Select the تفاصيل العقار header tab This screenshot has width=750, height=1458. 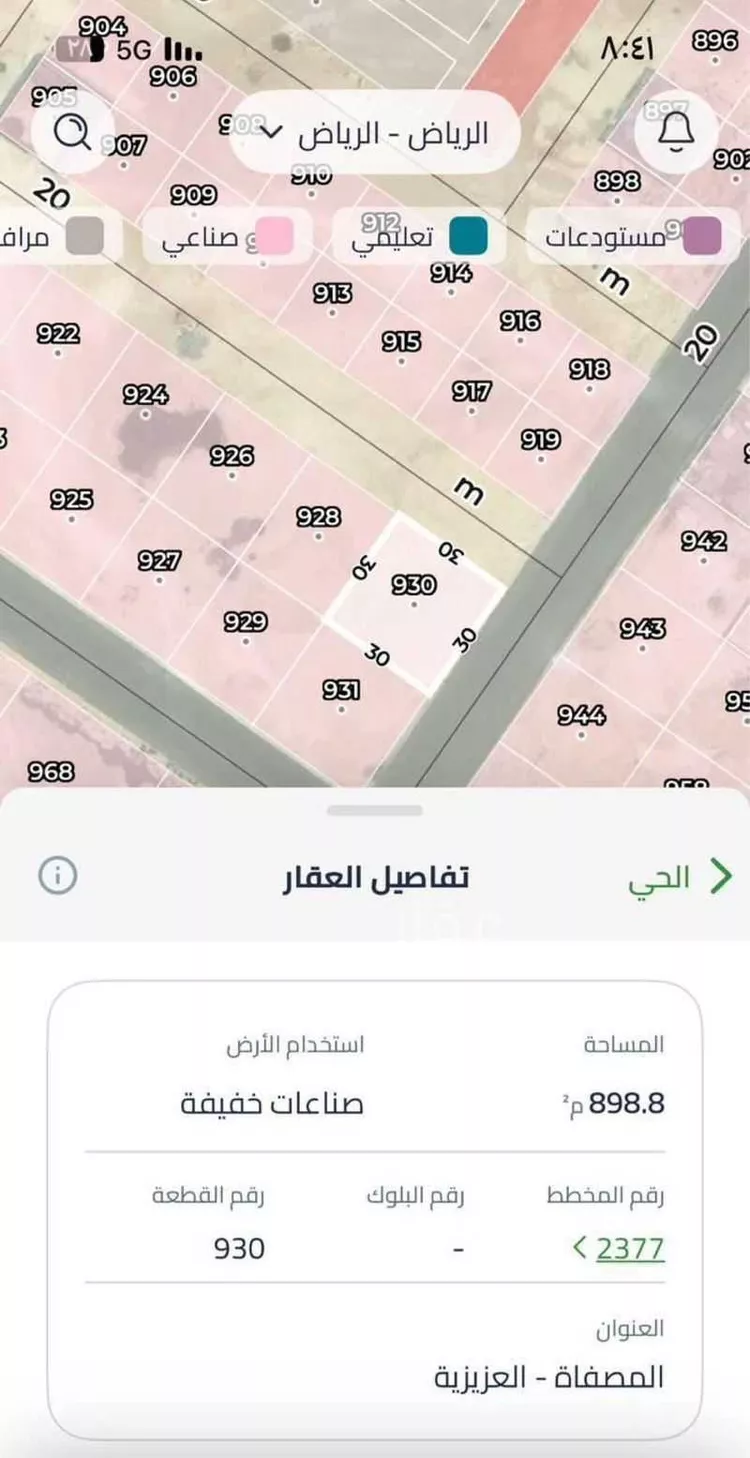point(375,876)
